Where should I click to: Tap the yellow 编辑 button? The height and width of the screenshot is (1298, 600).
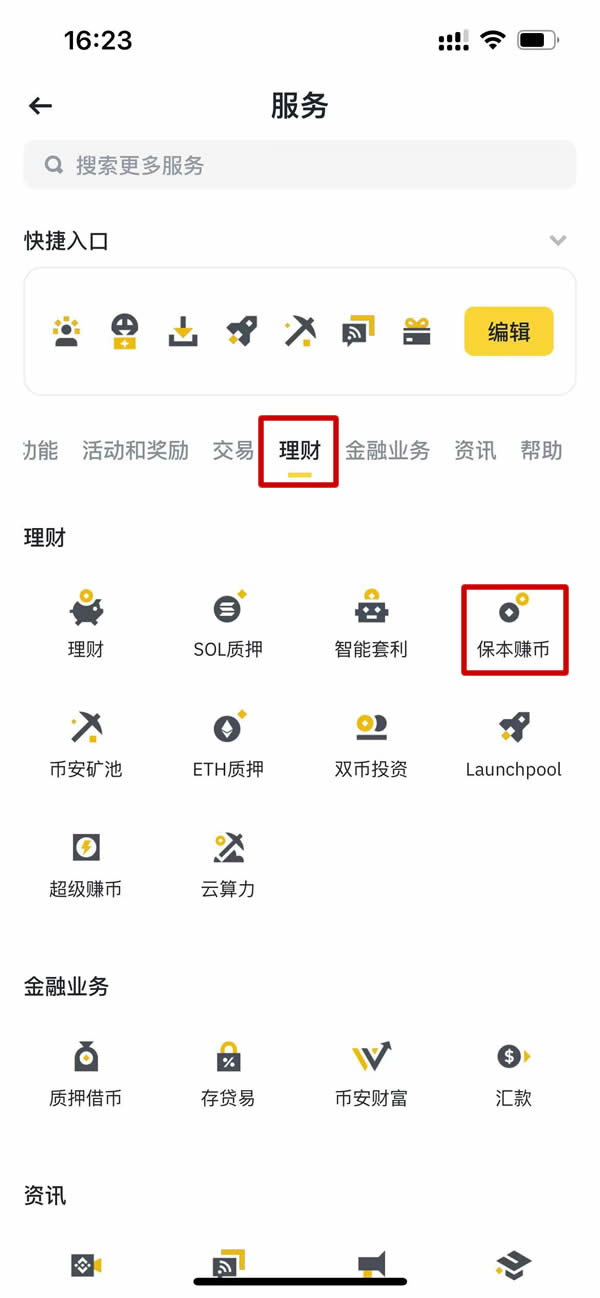pyautogui.click(x=508, y=332)
